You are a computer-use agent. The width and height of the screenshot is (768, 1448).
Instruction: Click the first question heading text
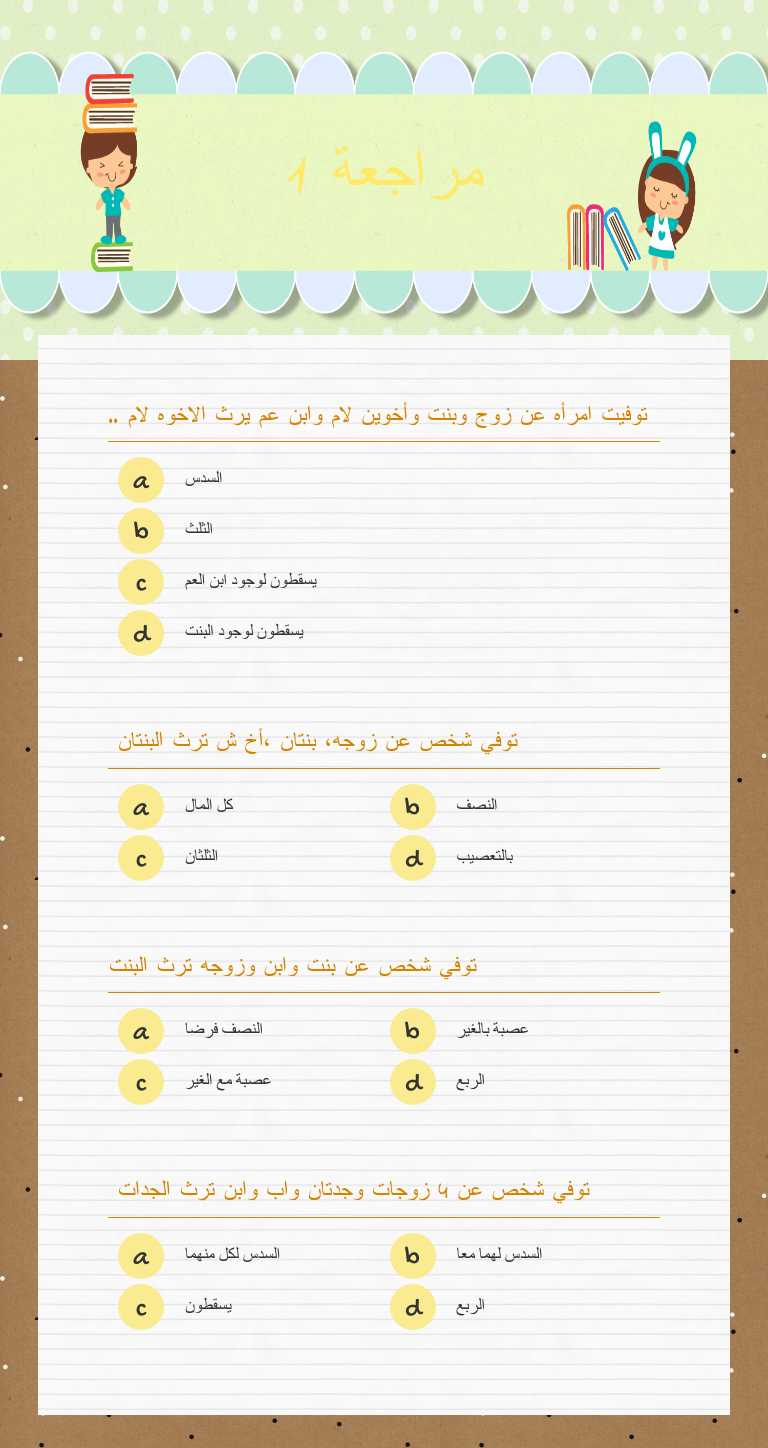pyautogui.click(x=380, y=413)
